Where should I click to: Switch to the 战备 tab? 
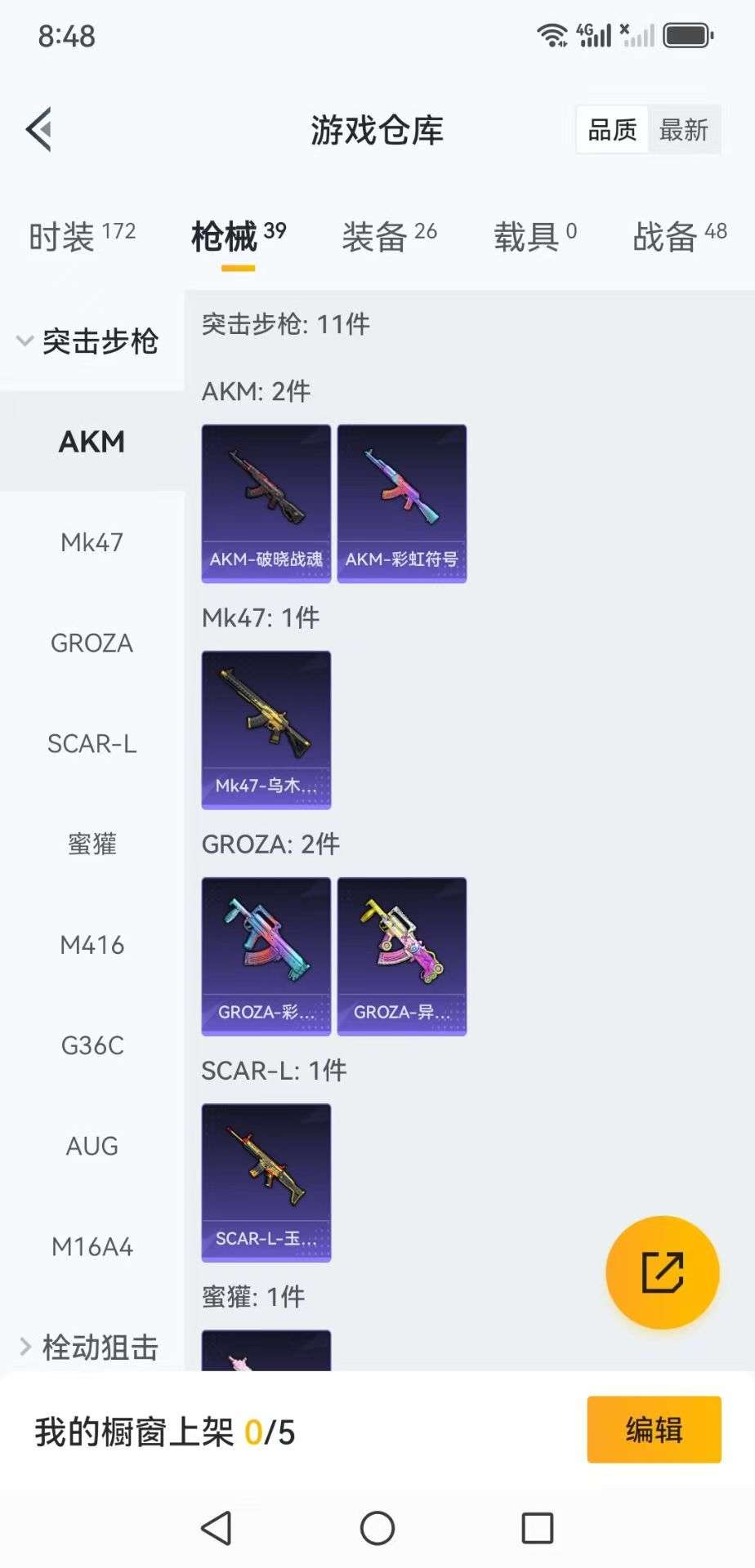click(679, 237)
